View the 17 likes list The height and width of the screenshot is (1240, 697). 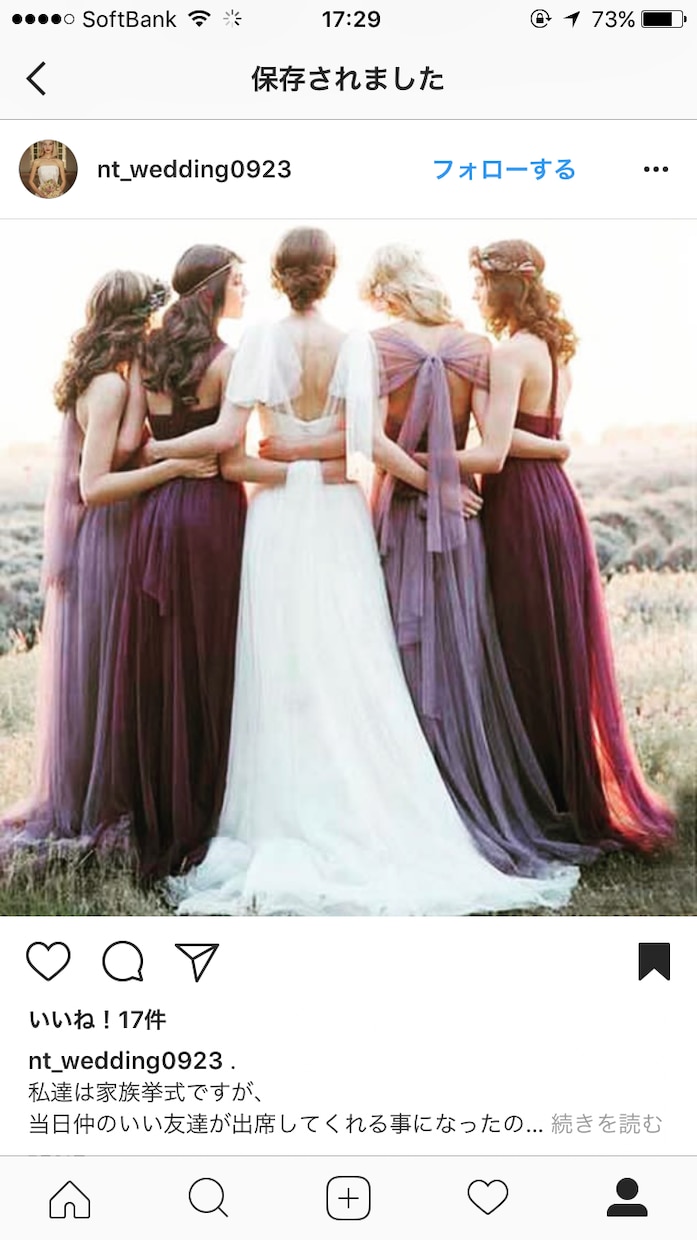97,1020
